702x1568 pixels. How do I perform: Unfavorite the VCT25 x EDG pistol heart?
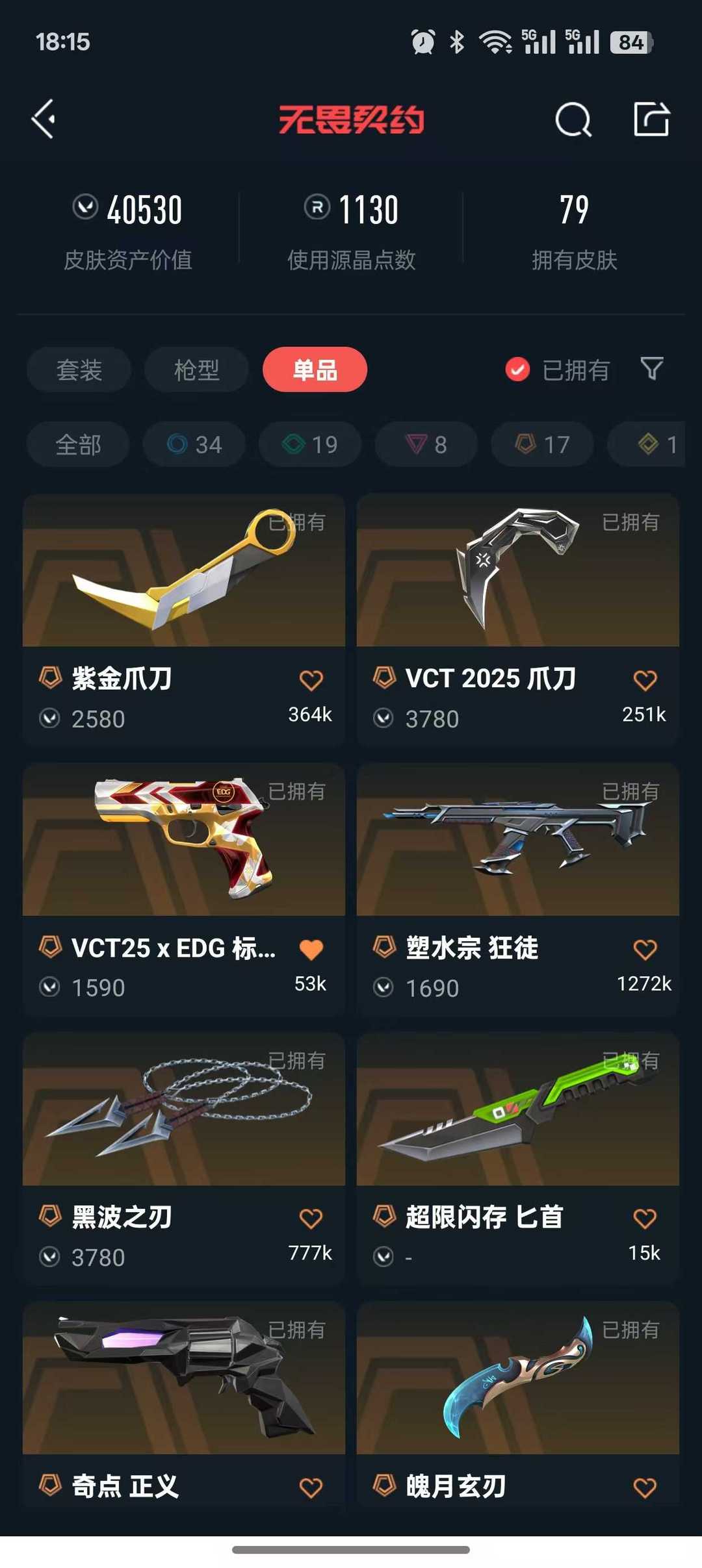(x=311, y=948)
